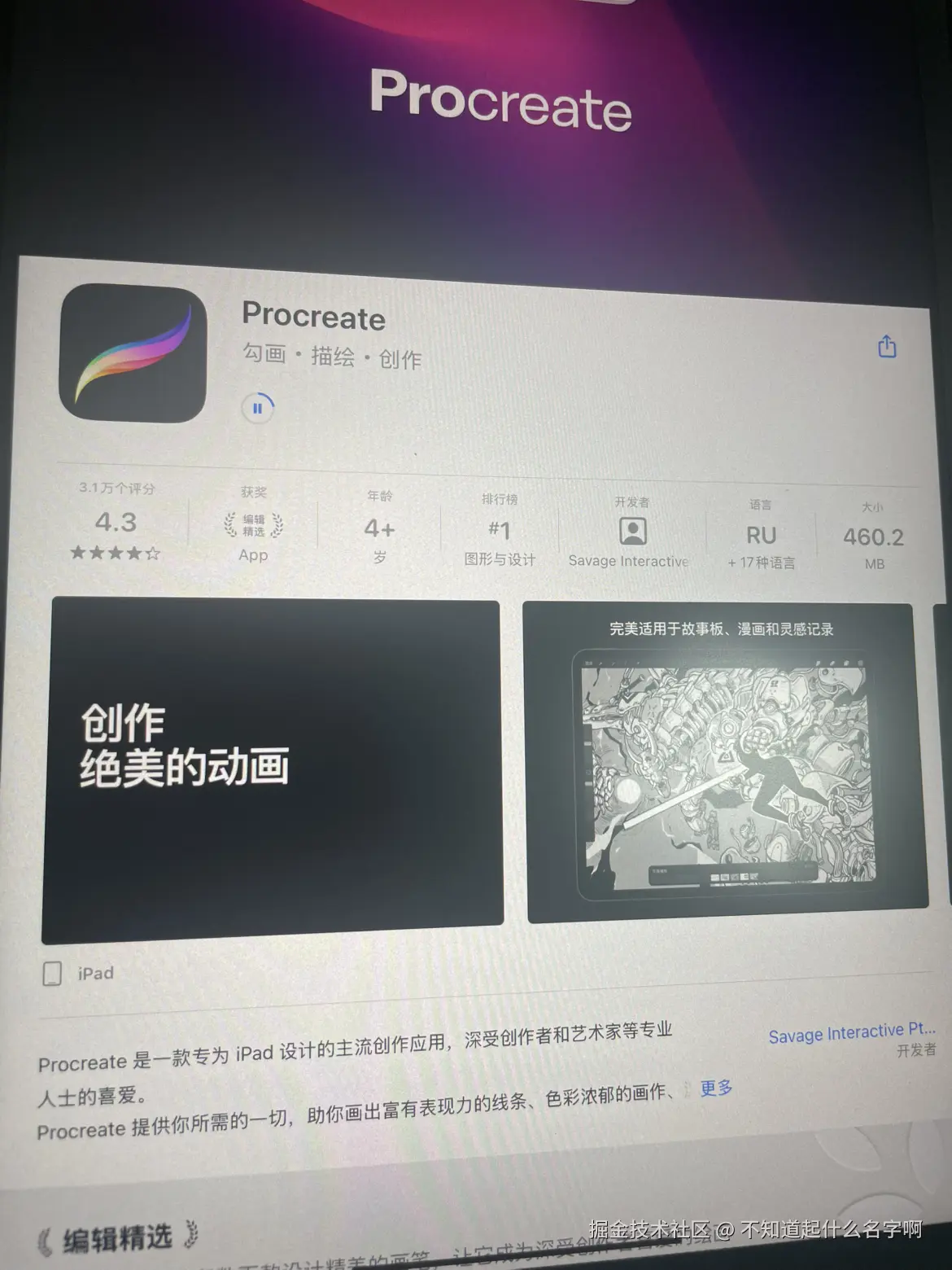952x1270 pixels.
Task: Open the 创作绝美的动画 preview
Action: point(273,770)
